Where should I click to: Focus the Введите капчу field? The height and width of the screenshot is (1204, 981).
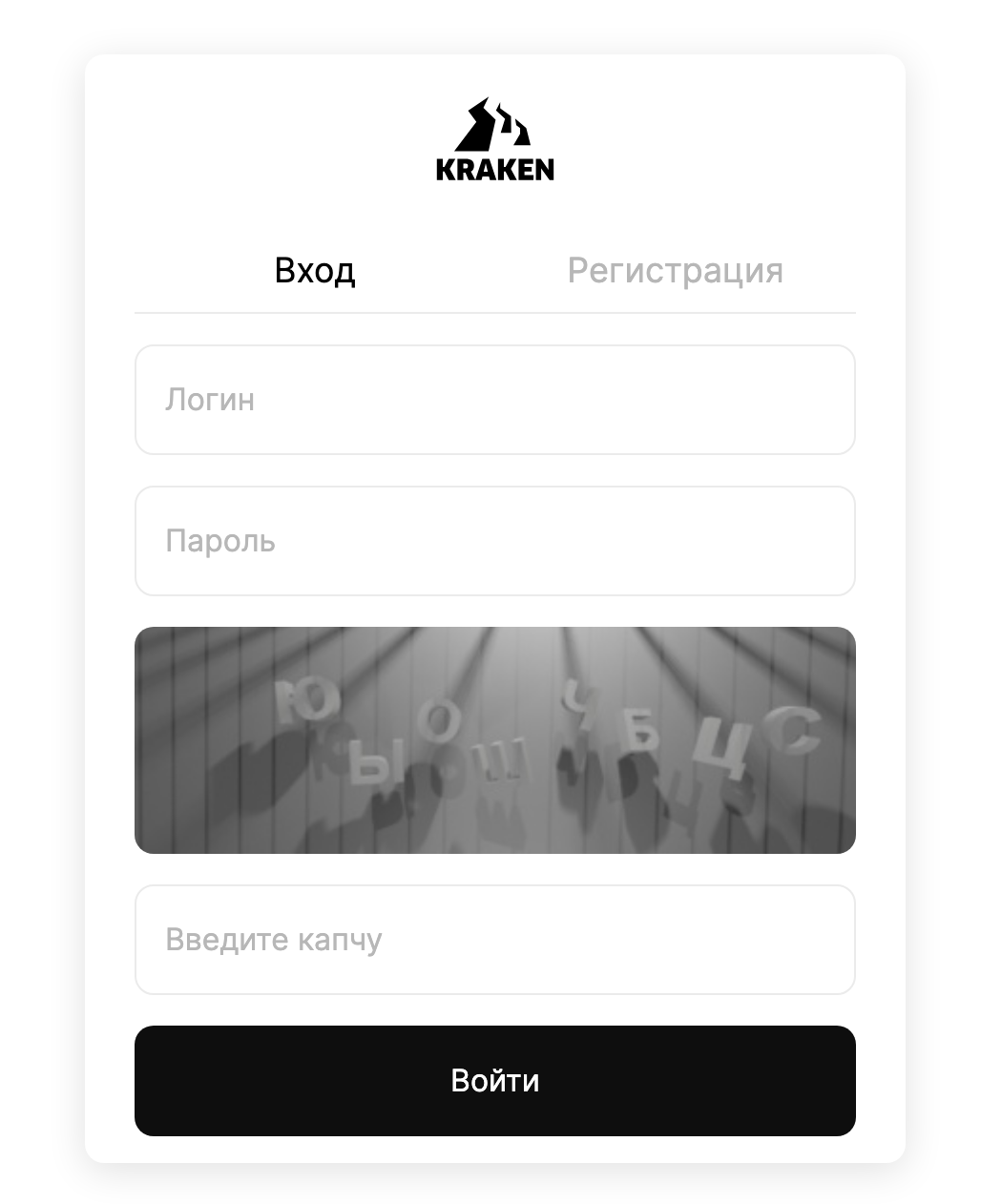coord(494,940)
